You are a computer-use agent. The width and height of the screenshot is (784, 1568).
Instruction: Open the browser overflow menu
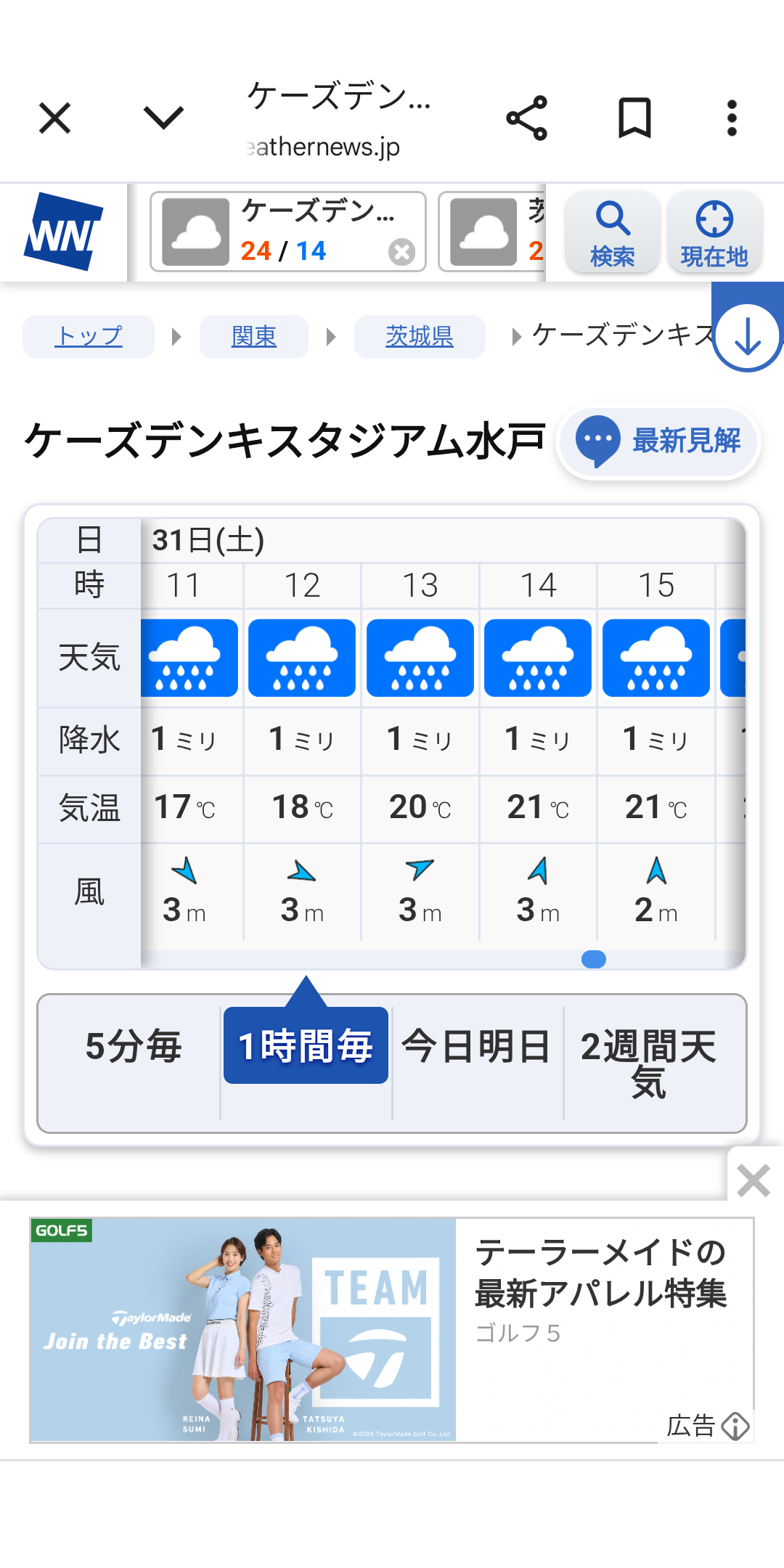732,118
